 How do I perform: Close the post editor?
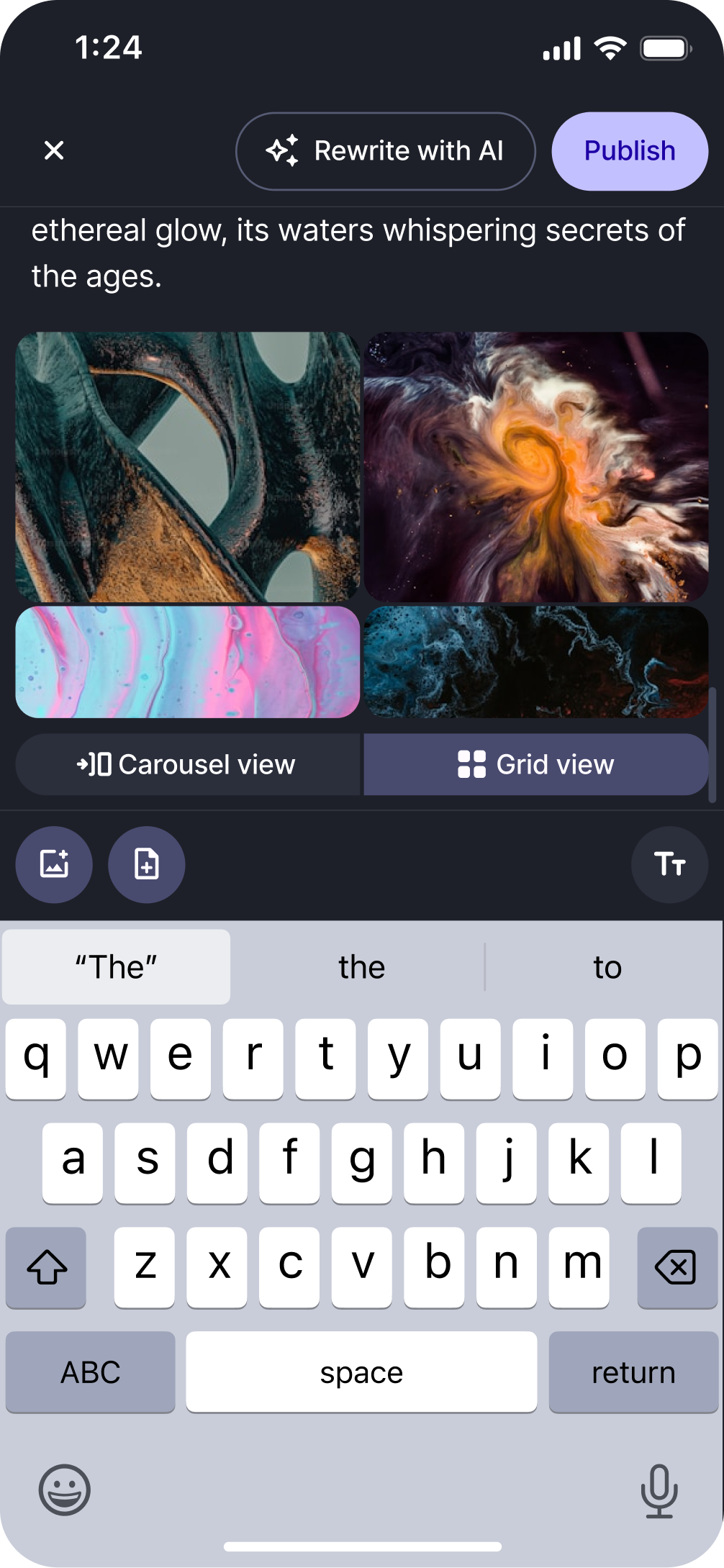[x=54, y=150]
